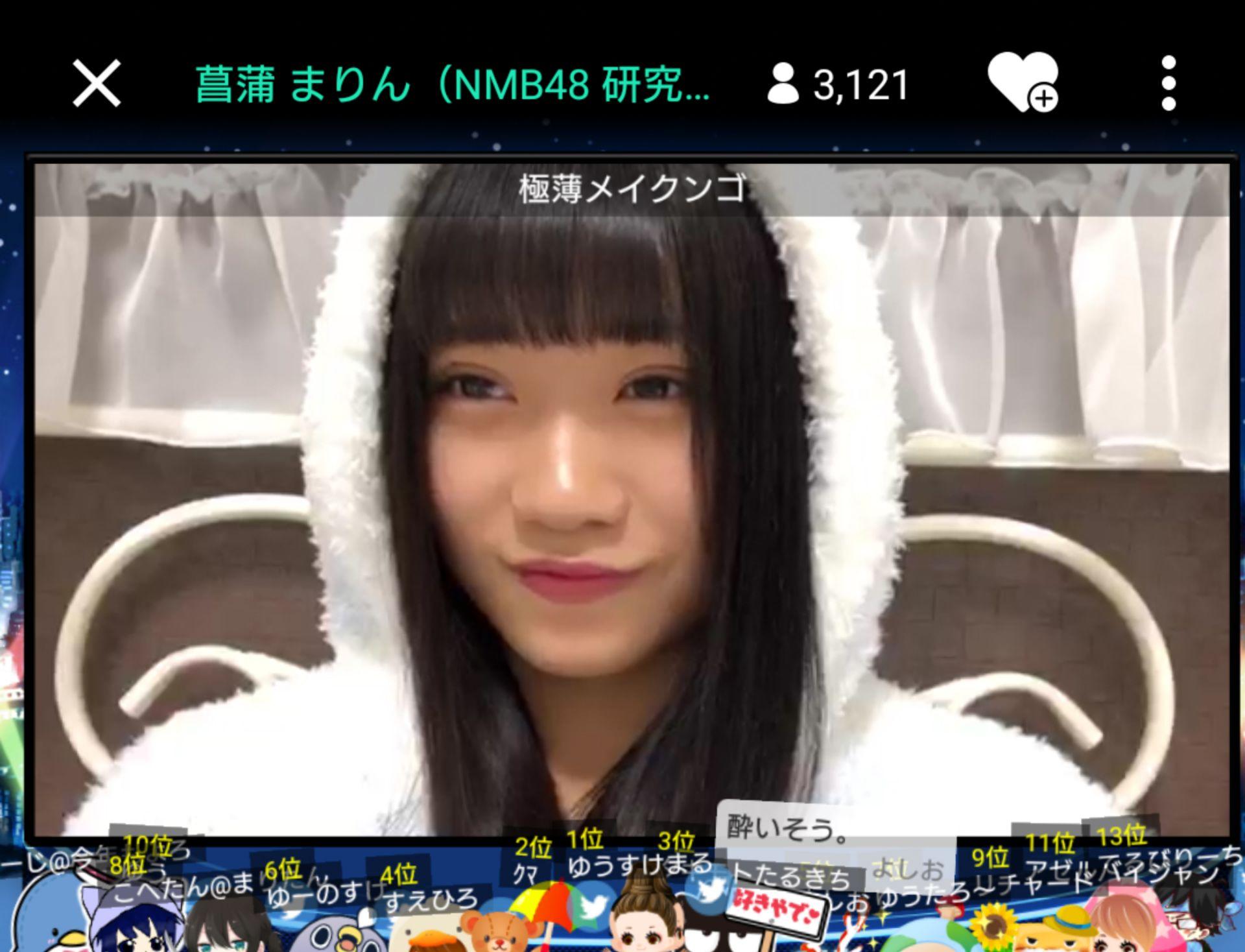Open the three-dot overflow menu
This screenshot has width=1245, height=952.
1168,83
